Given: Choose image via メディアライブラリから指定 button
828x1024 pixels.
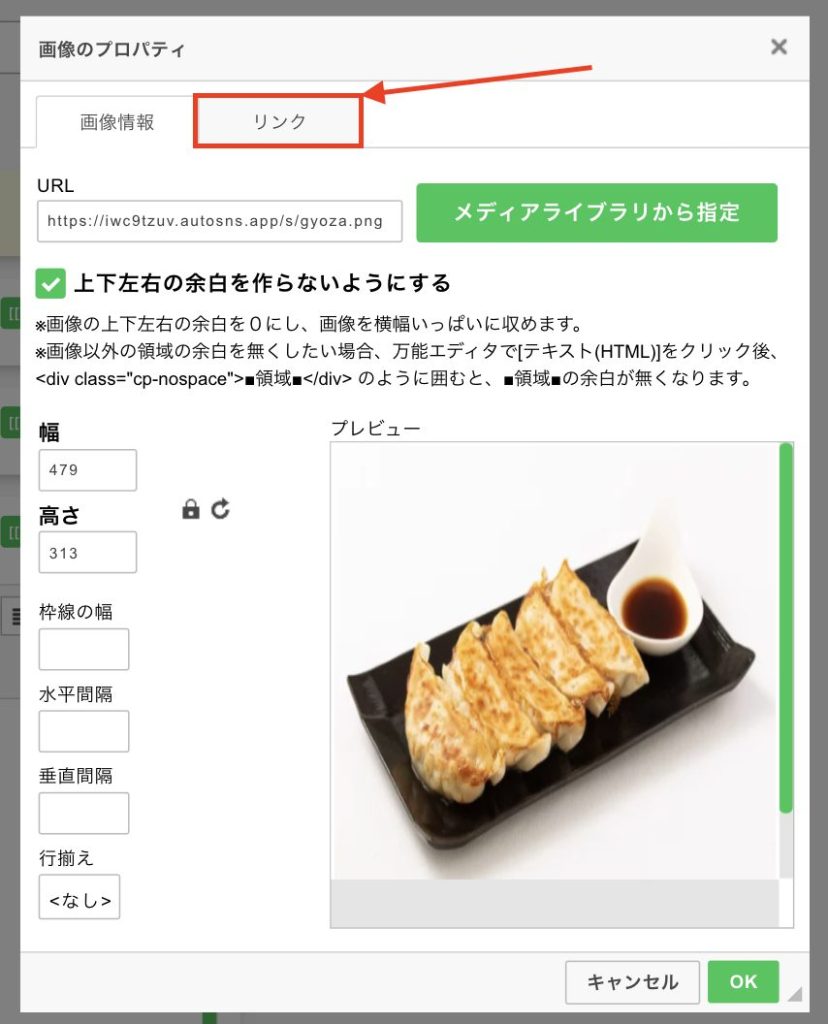Looking at the screenshot, I should tap(596, 212).
